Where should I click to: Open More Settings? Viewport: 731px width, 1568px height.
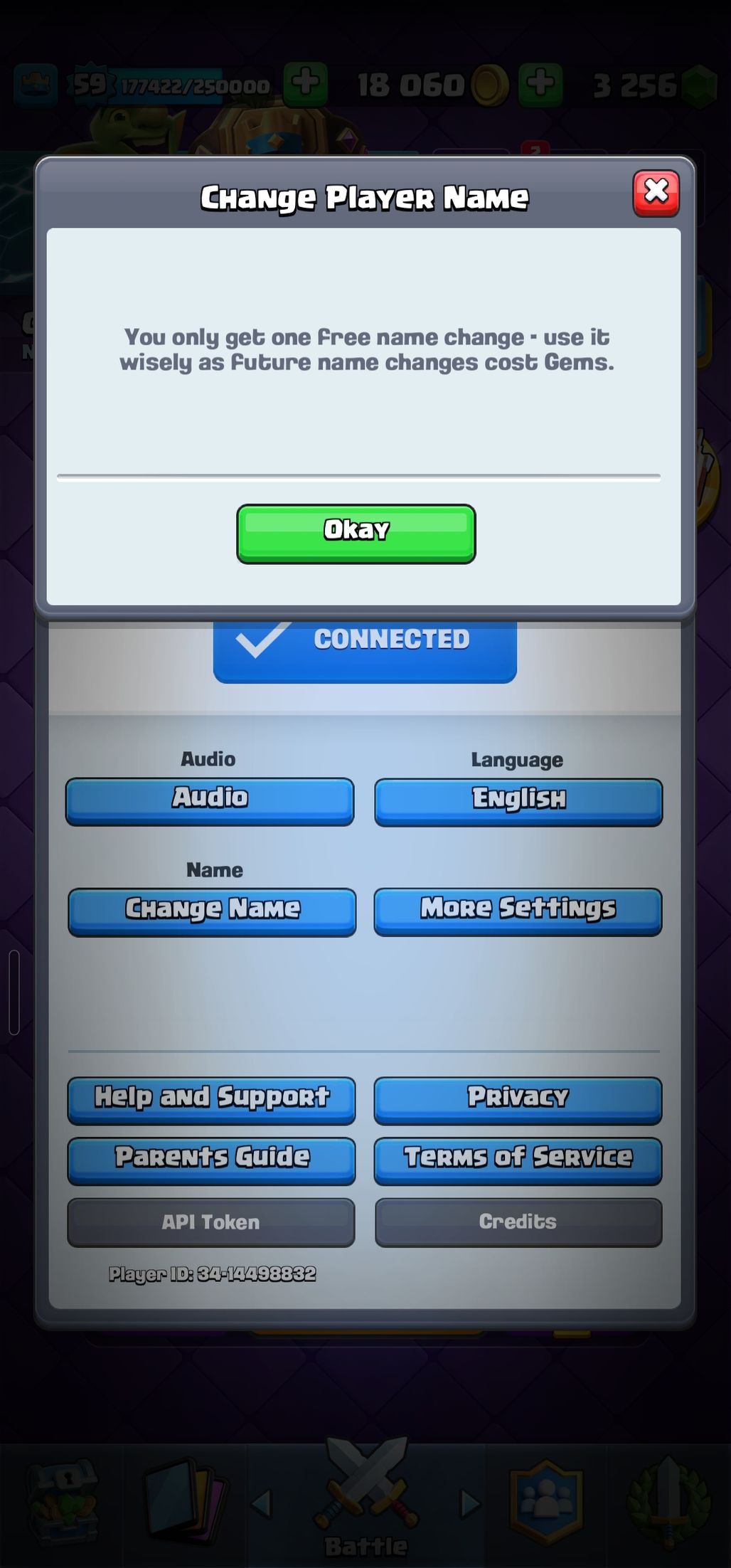[518, 910]
